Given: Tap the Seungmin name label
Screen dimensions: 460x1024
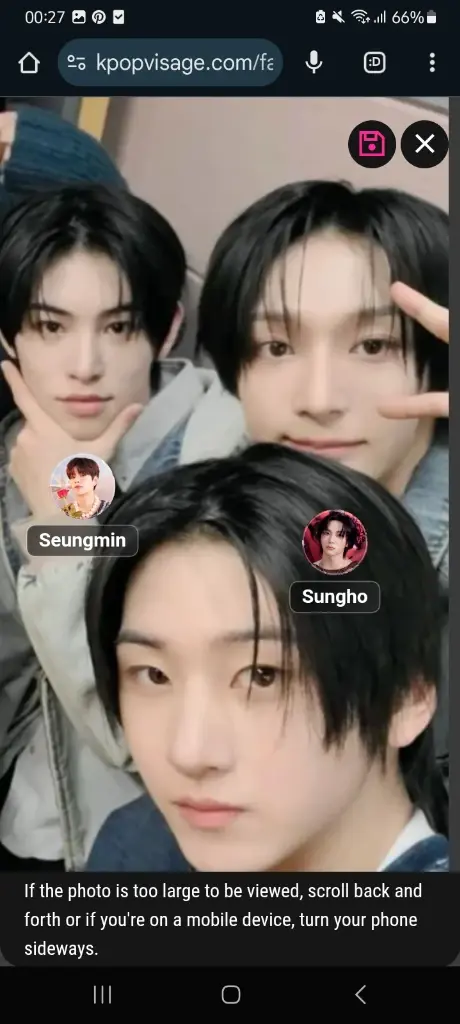Looking at the screenshot, I should [x=82, y=541].
